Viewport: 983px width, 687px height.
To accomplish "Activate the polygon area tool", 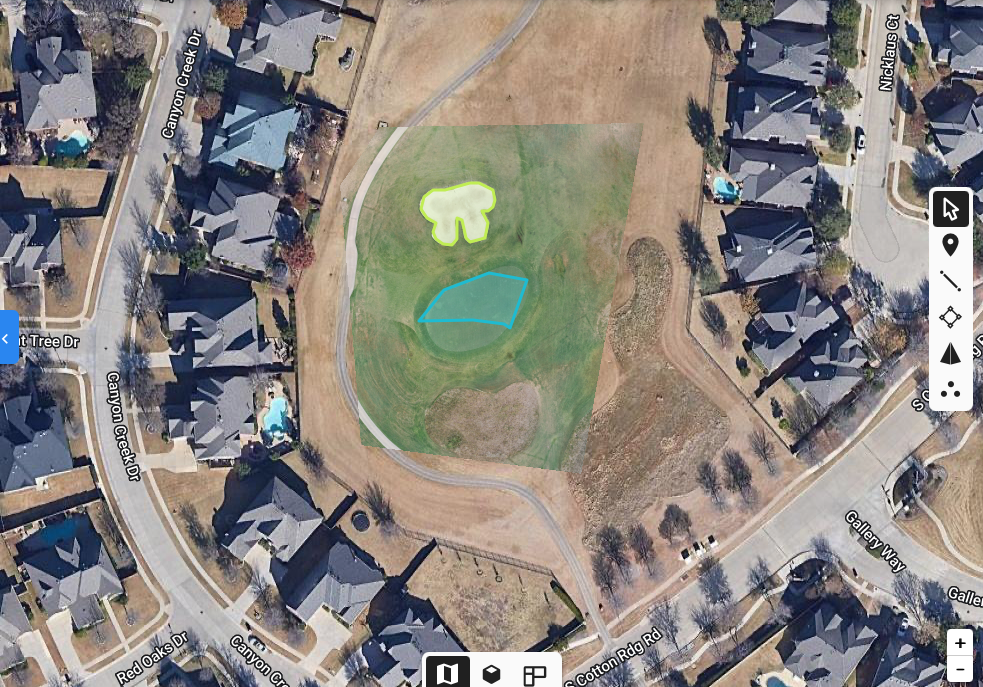I will pyautogui.click(x=950, y=317).
